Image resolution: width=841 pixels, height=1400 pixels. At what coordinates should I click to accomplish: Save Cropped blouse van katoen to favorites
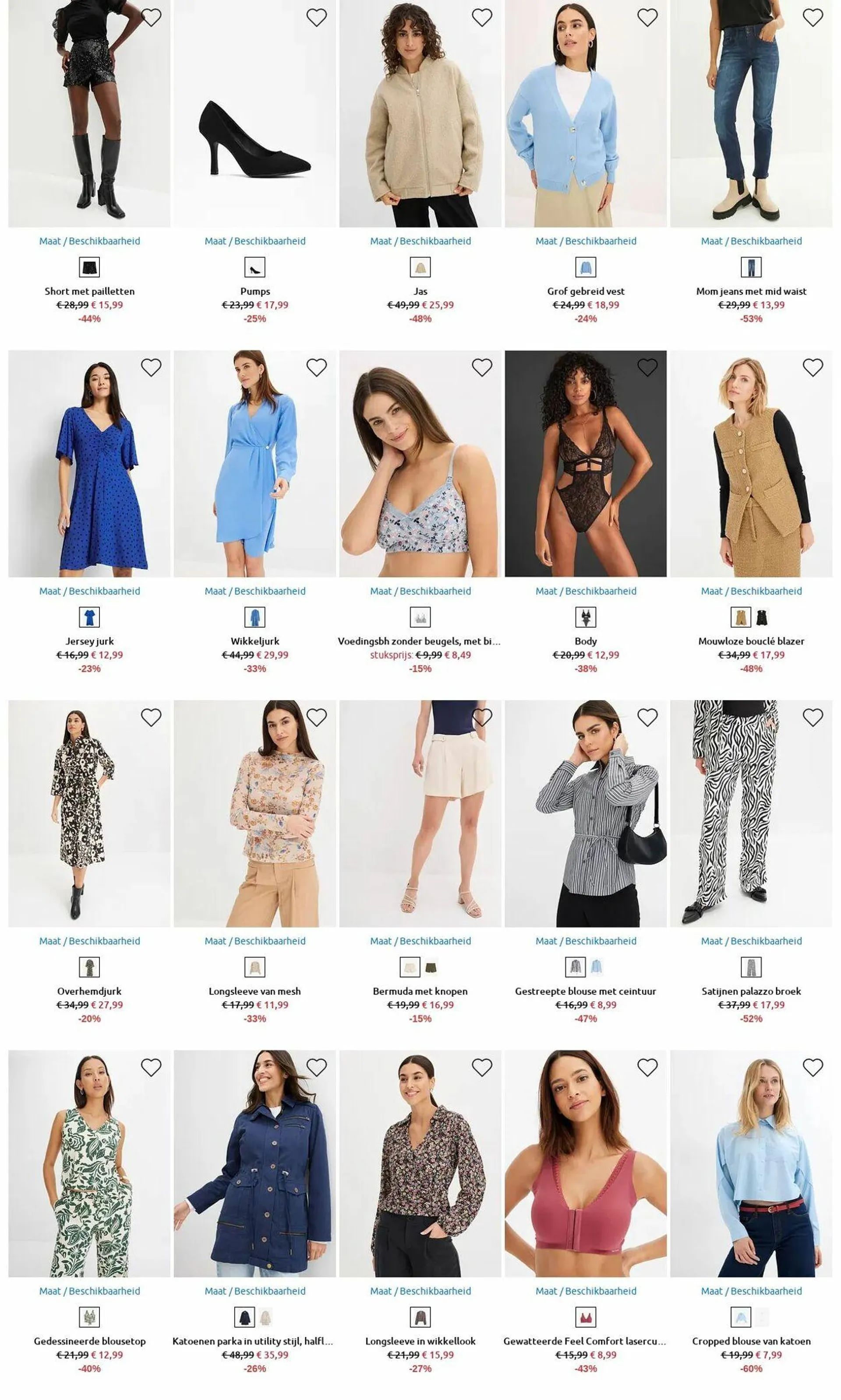[813, 1067]
